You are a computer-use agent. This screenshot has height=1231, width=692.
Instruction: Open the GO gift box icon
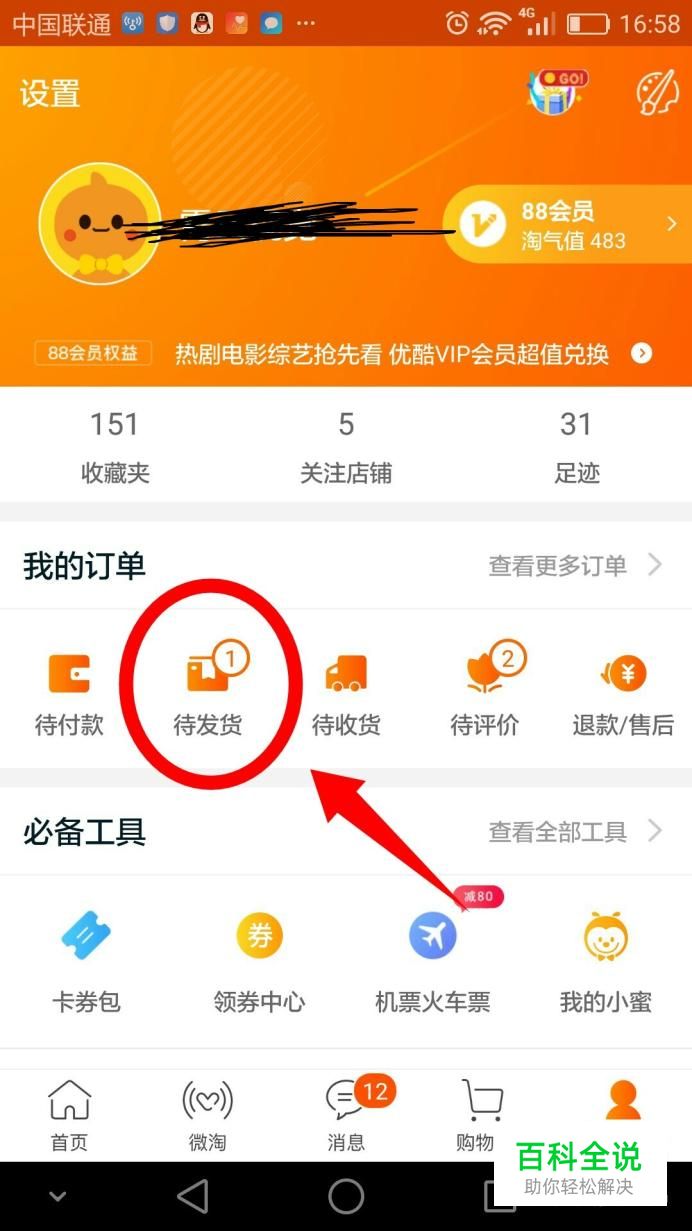556,93
